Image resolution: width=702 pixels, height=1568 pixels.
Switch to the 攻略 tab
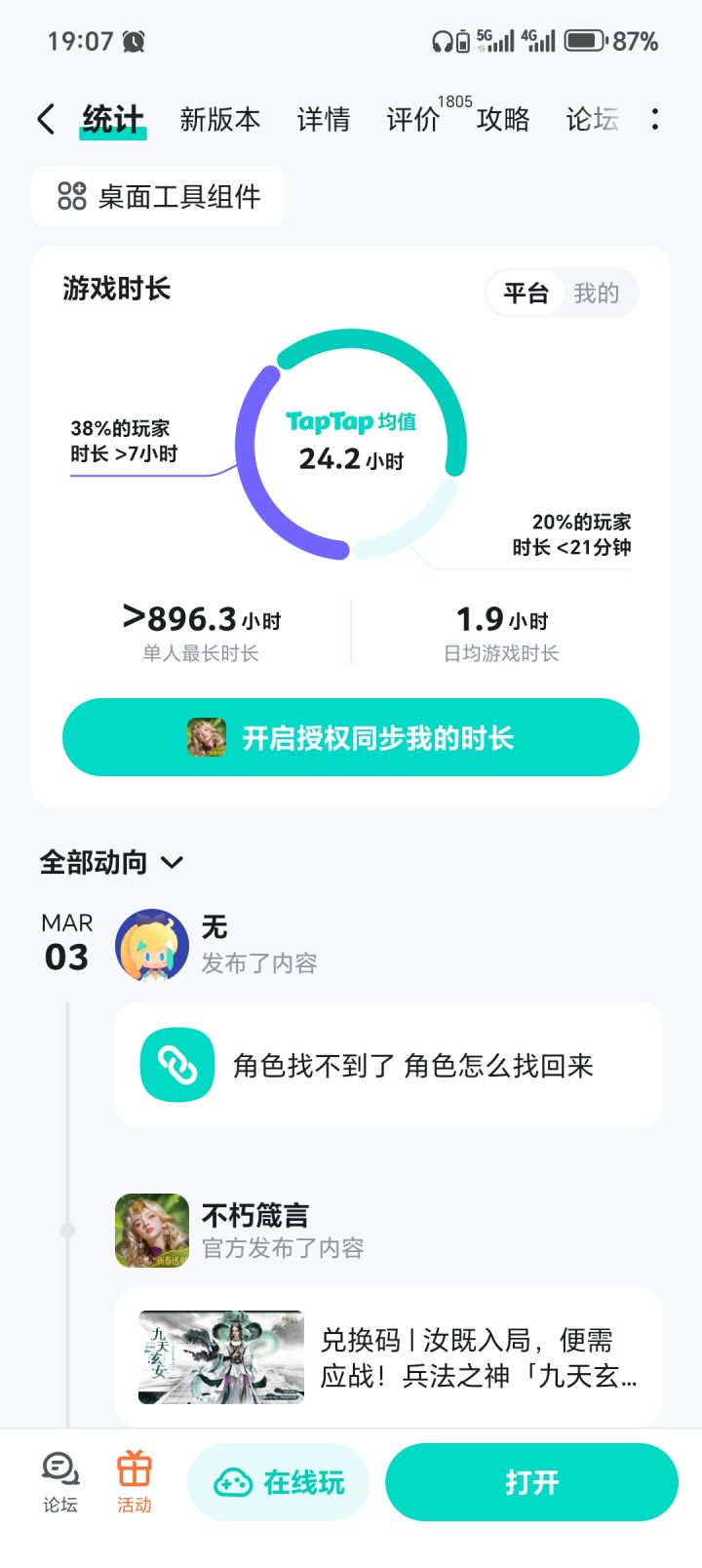(x=503, y=119)
